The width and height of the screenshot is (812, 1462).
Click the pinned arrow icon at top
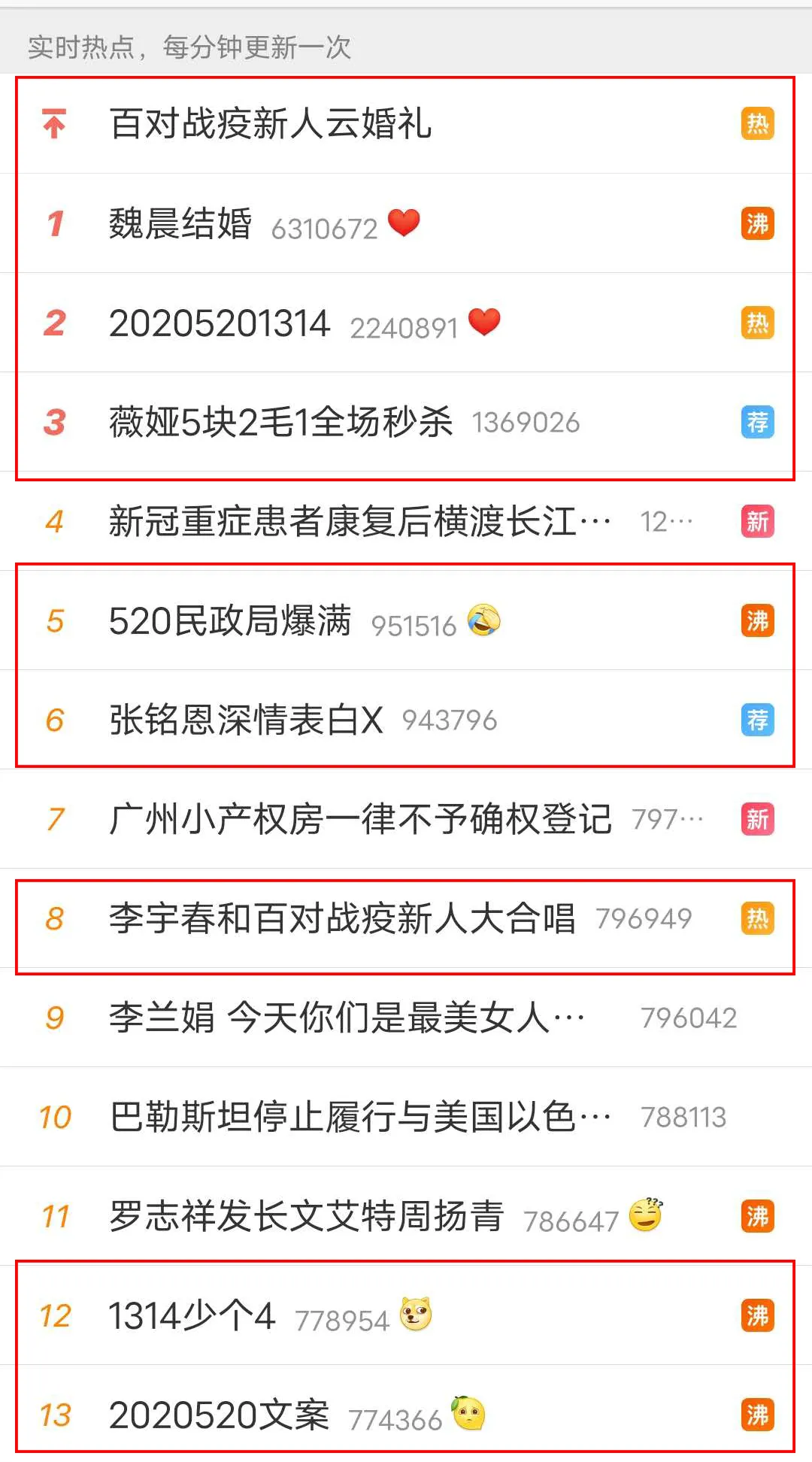pos(53,123)
